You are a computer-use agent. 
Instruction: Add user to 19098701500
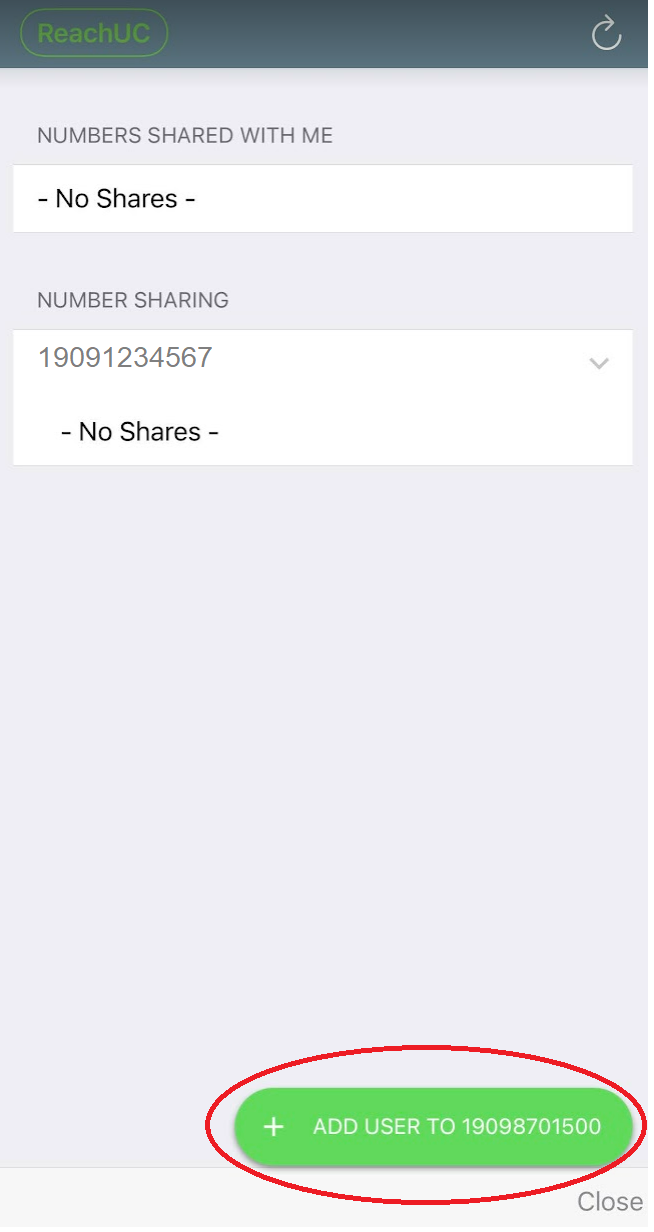[x=434, y=1127]
